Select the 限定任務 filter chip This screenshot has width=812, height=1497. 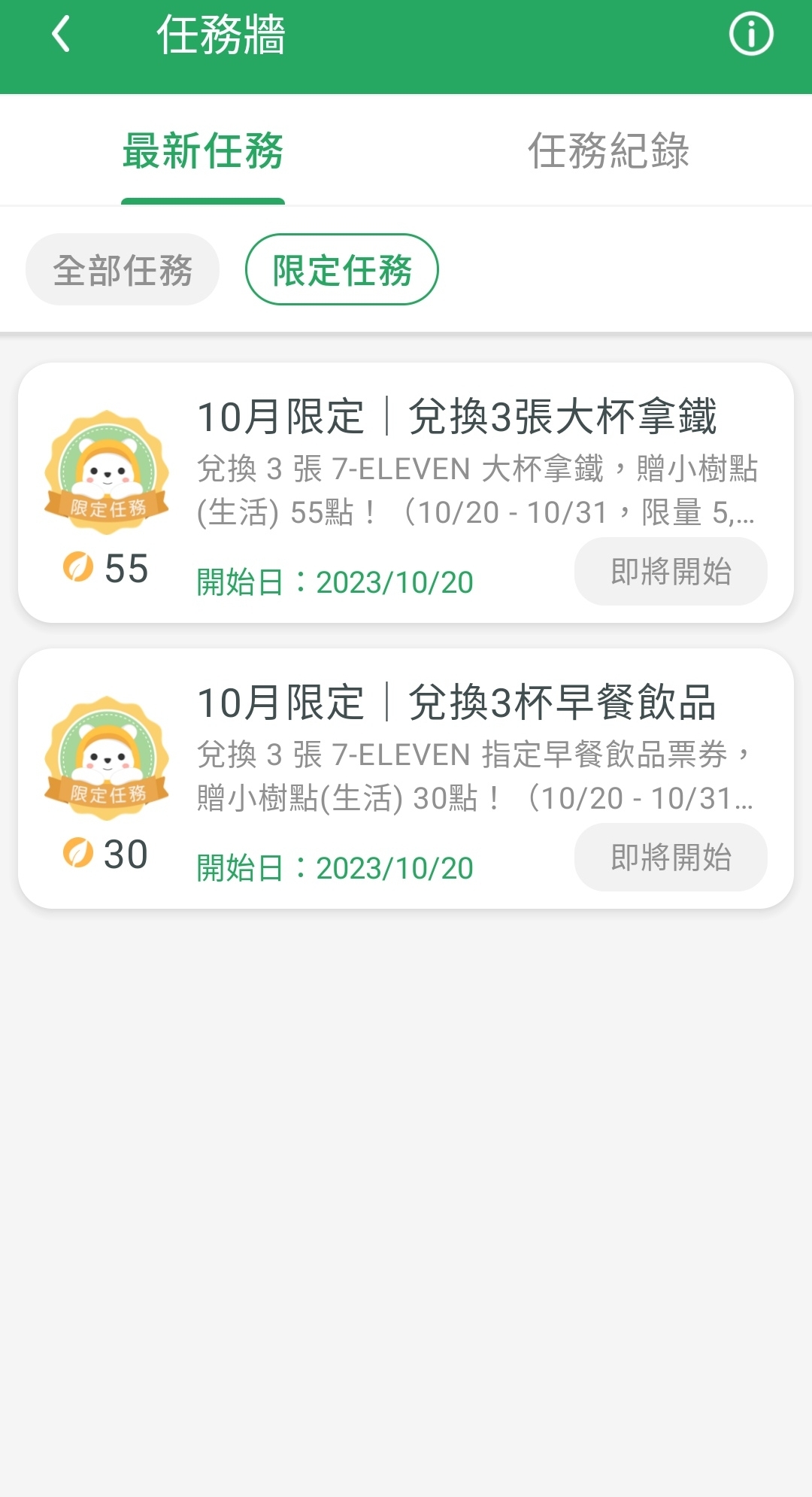342,270
